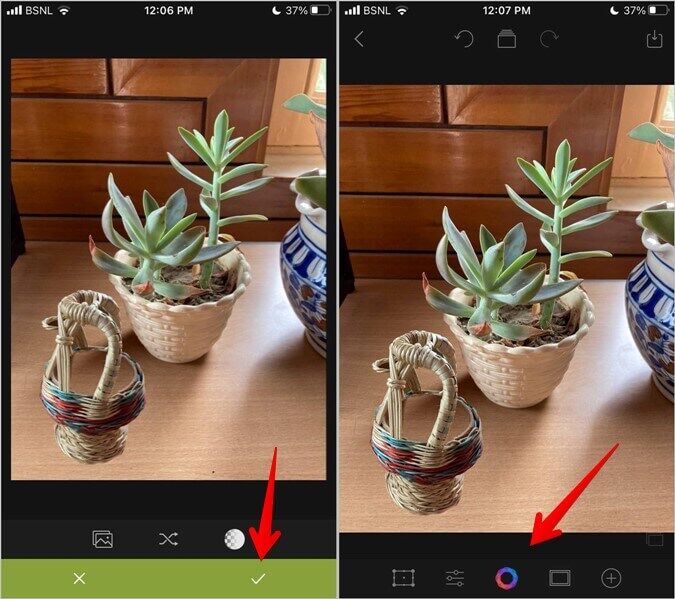
Task: Choose a background image using the picture icon
Action: coord(102,539)
